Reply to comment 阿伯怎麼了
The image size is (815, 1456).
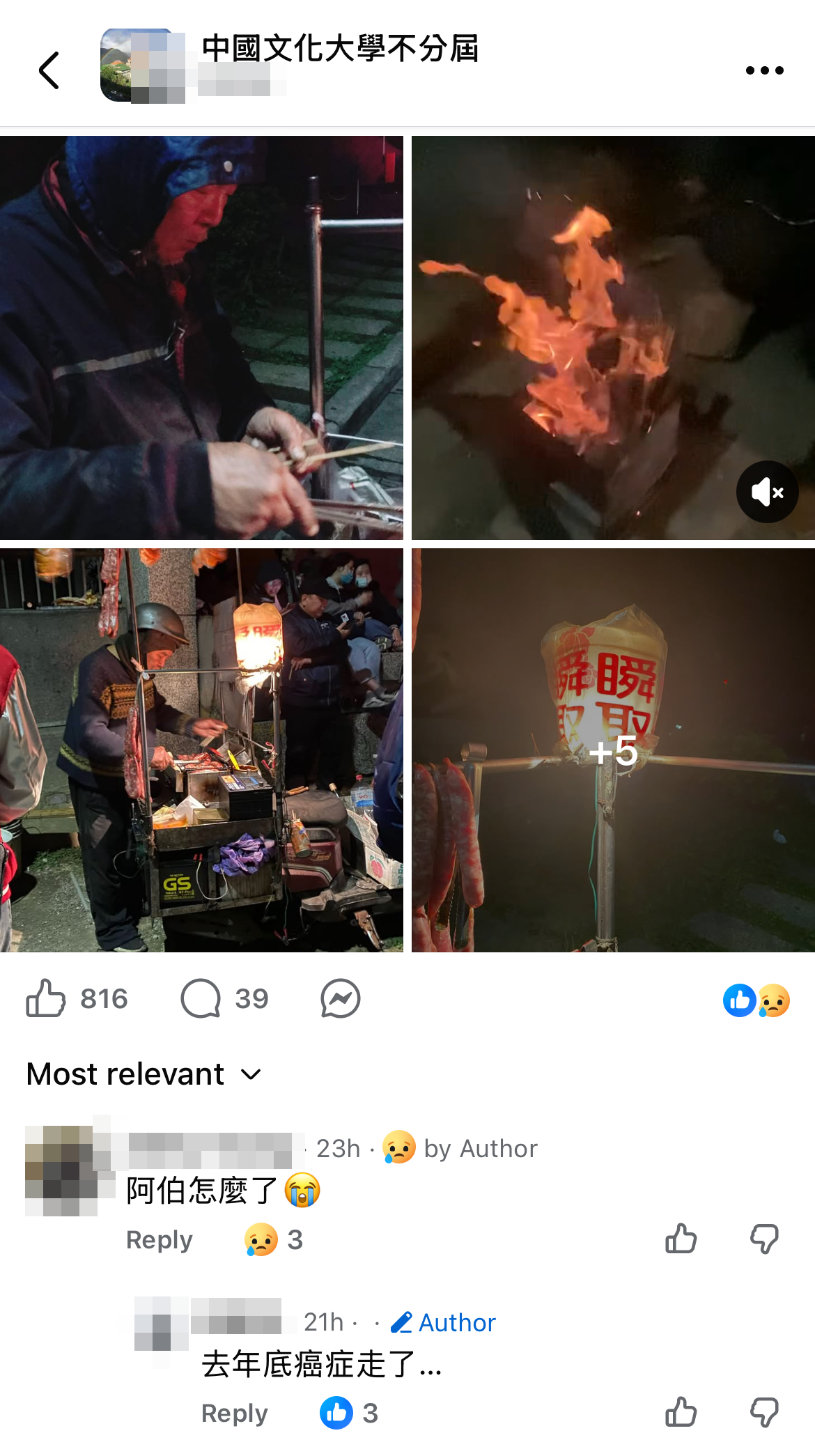tap(159, 1240)
